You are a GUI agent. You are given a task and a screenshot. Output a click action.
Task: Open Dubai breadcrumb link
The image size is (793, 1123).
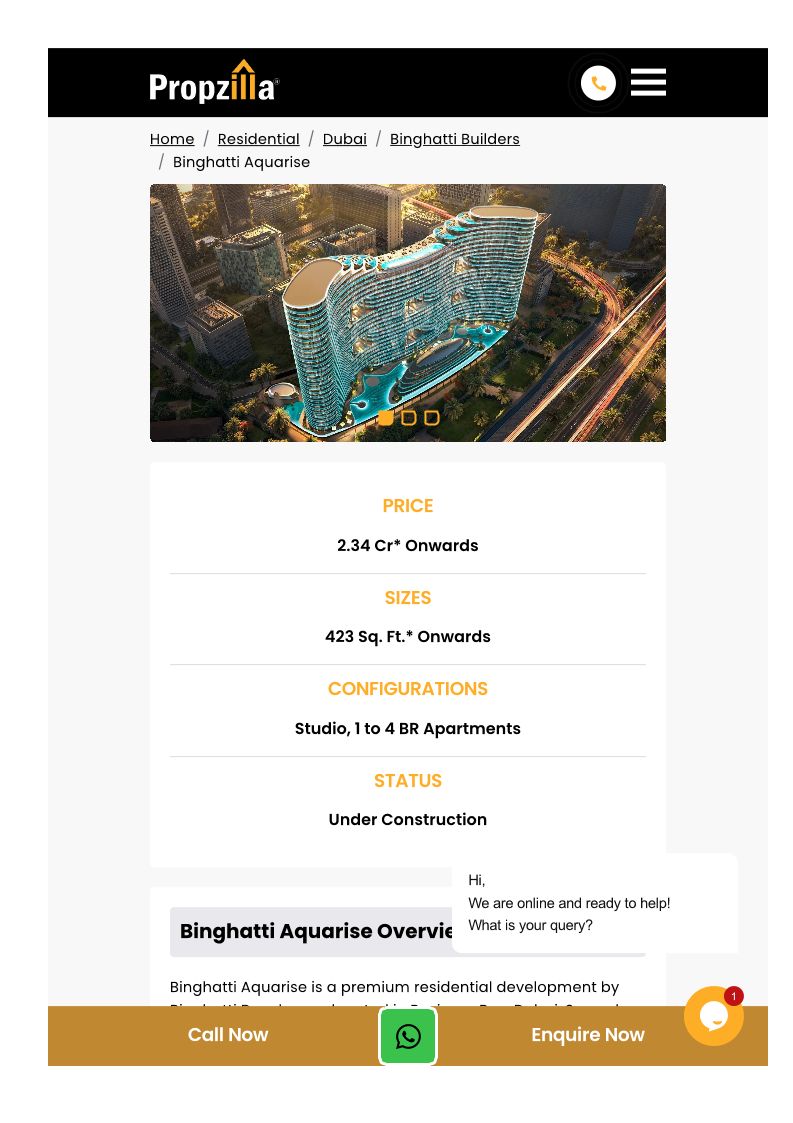pyautogui.click(x=344, y=139)
